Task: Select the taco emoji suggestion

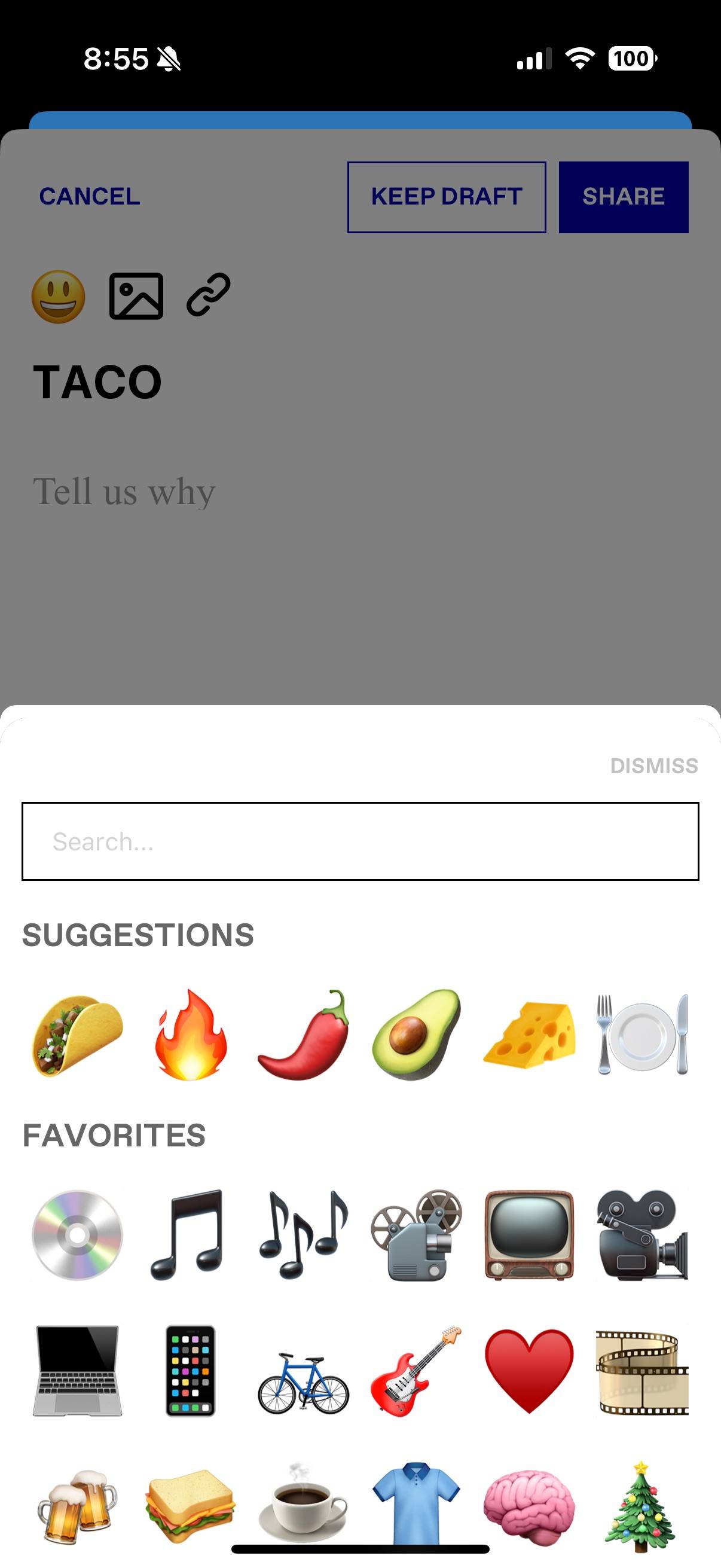Action: click(77, 1035)
